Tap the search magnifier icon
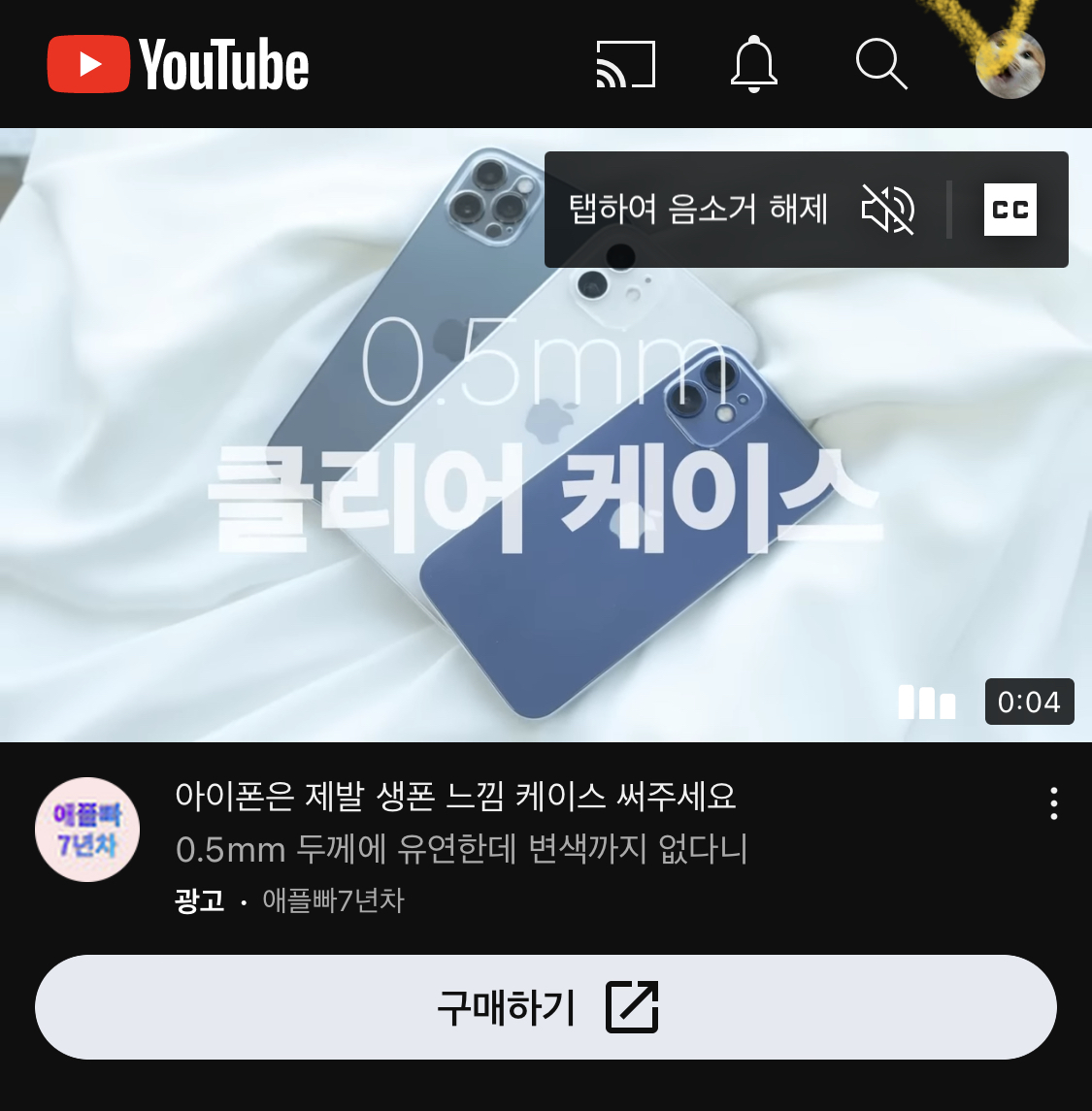 click(x=881, y=63)
